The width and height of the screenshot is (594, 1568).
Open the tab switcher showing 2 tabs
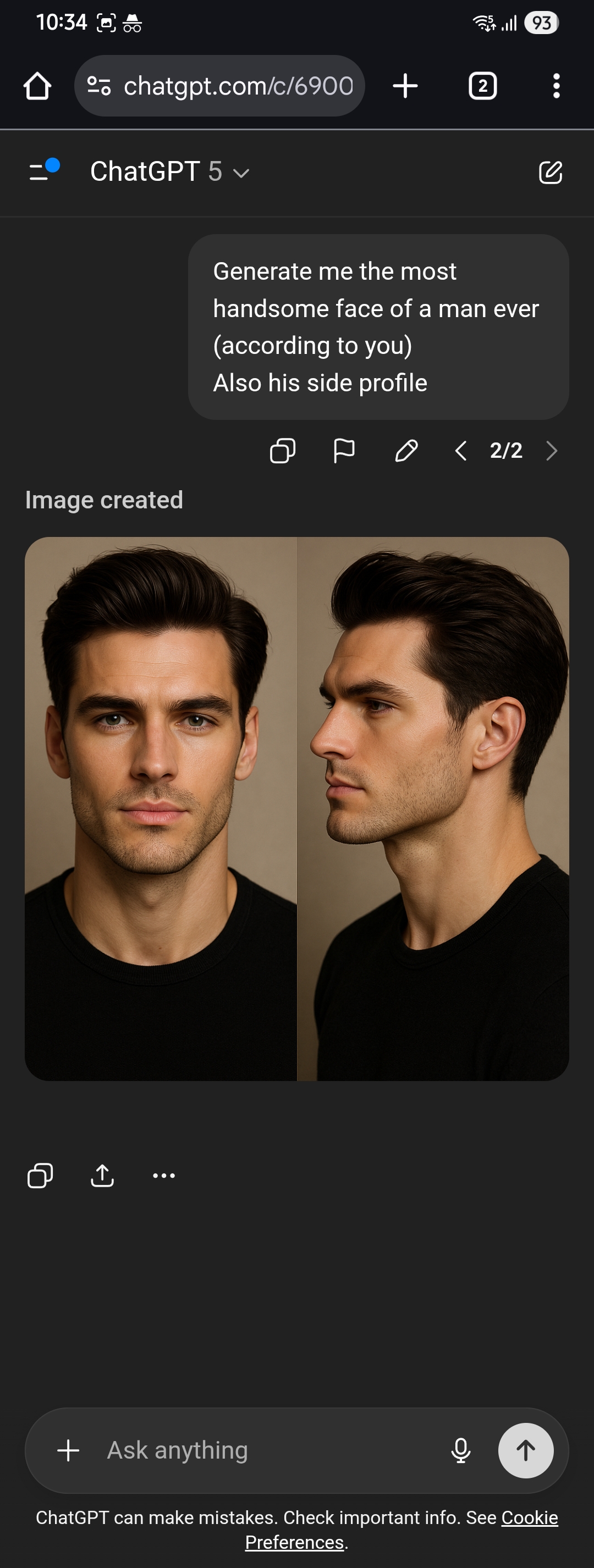(x=482, y=86)
